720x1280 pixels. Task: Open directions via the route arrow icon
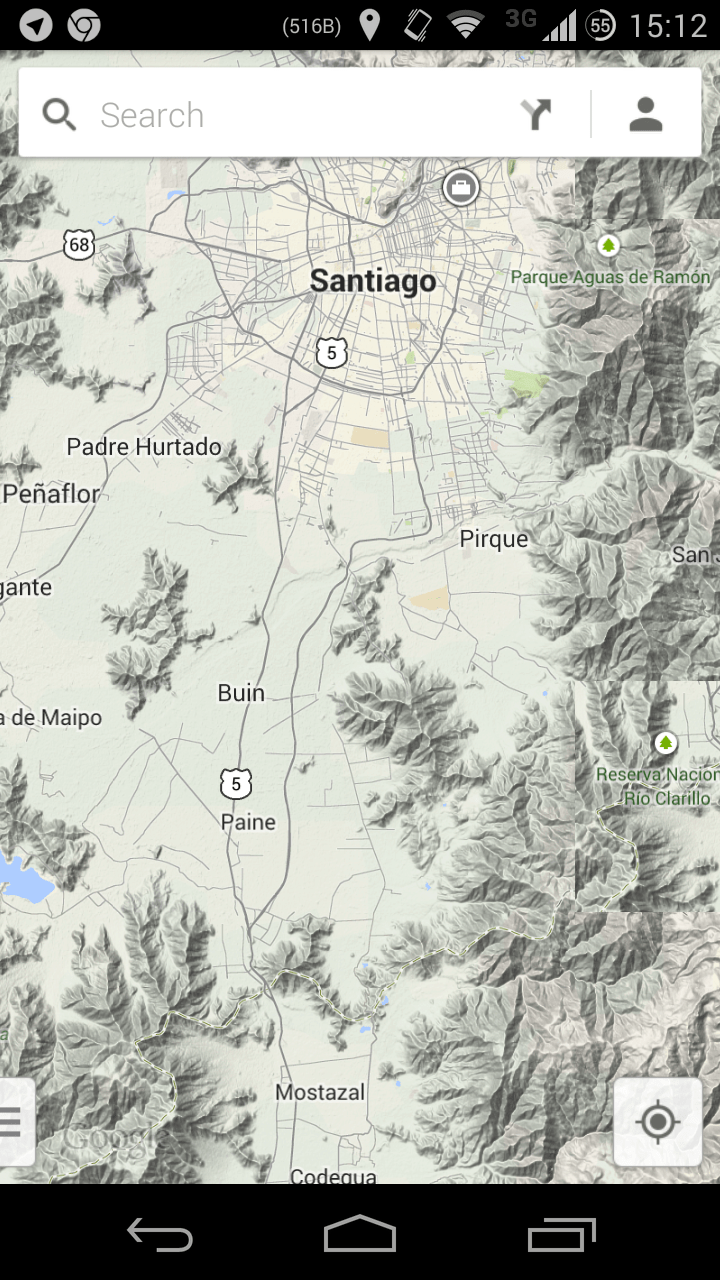pyautogui.click(x=537, y=115)
